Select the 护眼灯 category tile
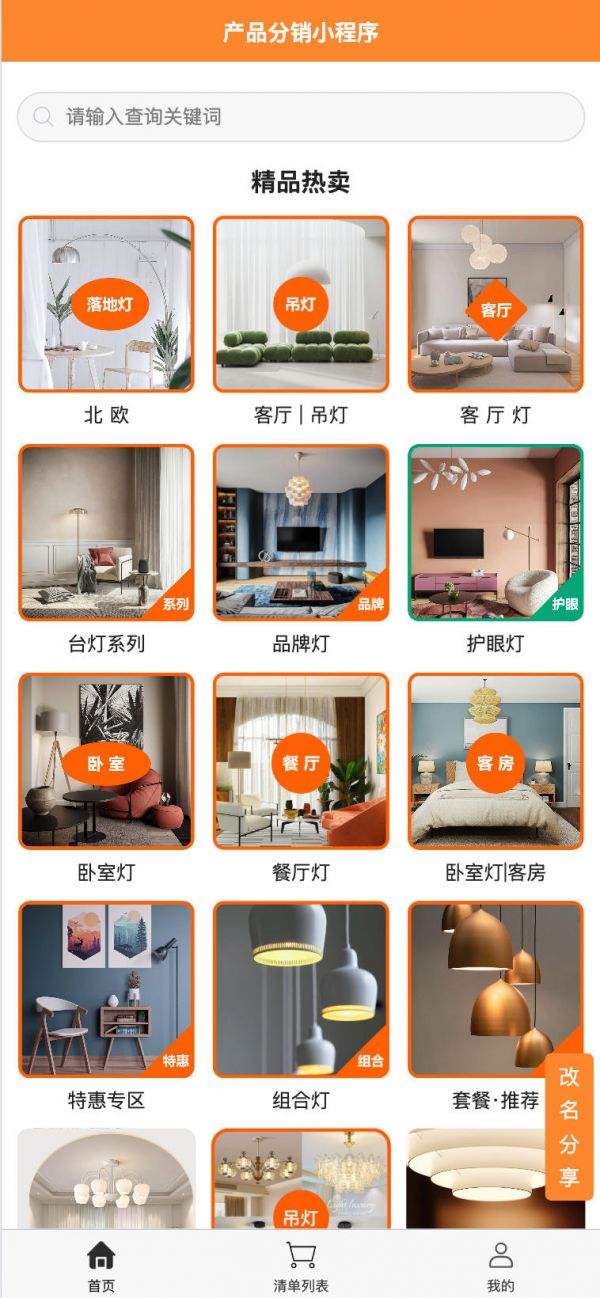 pos(495,532)
